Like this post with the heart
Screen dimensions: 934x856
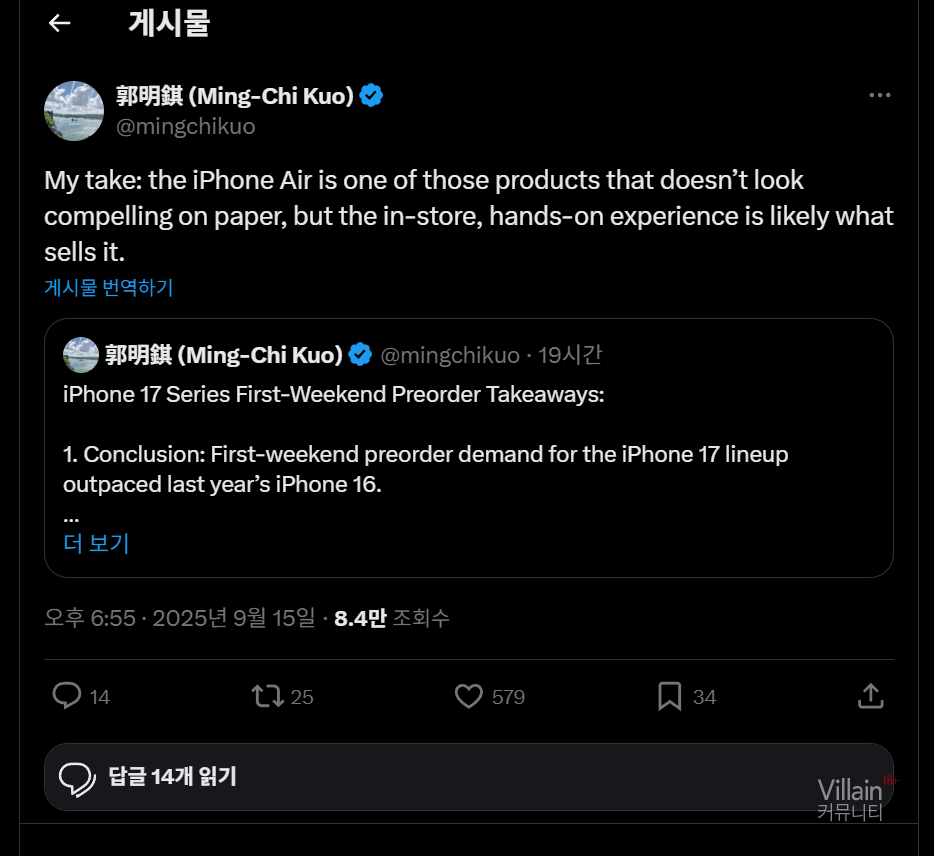469,696
